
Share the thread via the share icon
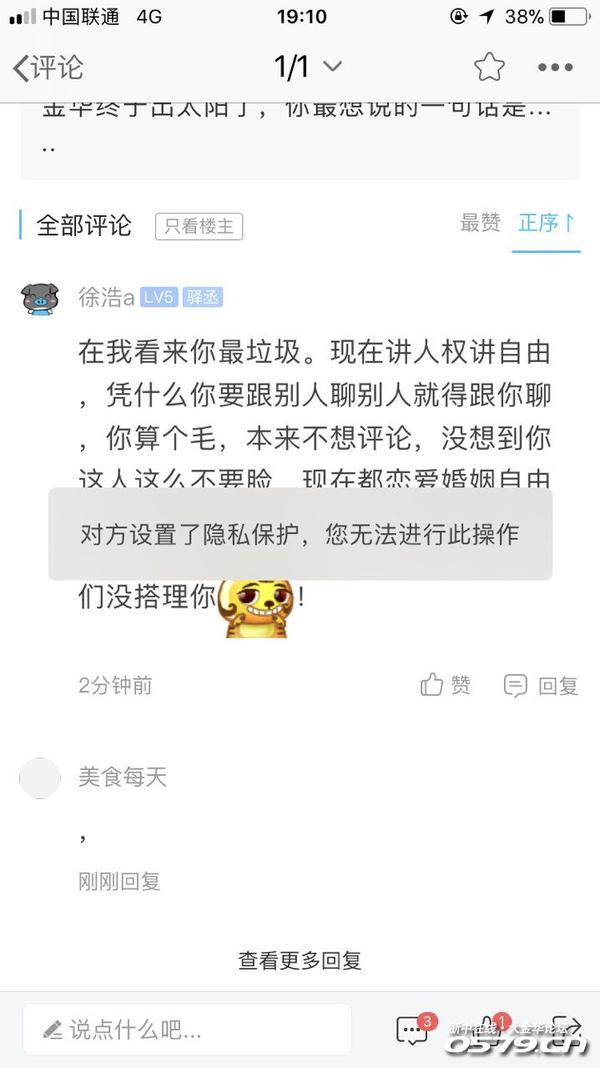[566, 1028]
